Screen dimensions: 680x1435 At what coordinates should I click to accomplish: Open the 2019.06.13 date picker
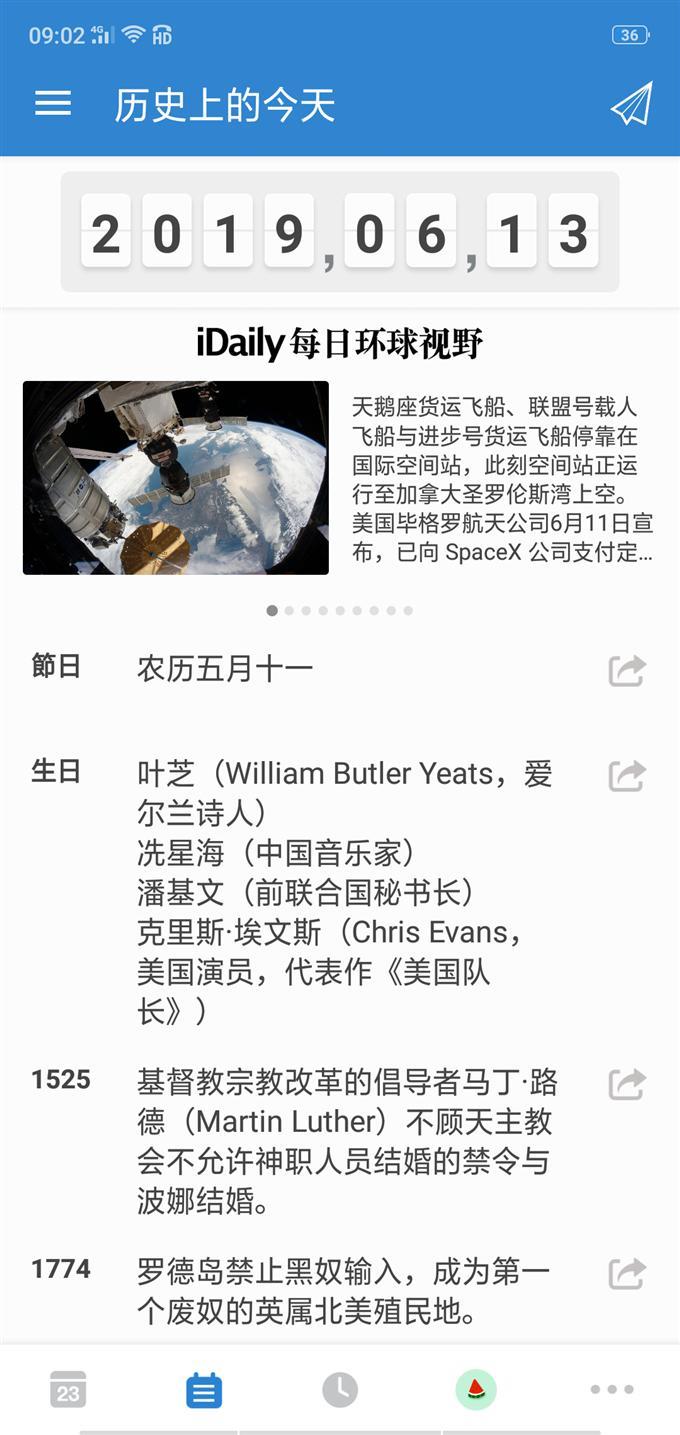click(340, 232)
